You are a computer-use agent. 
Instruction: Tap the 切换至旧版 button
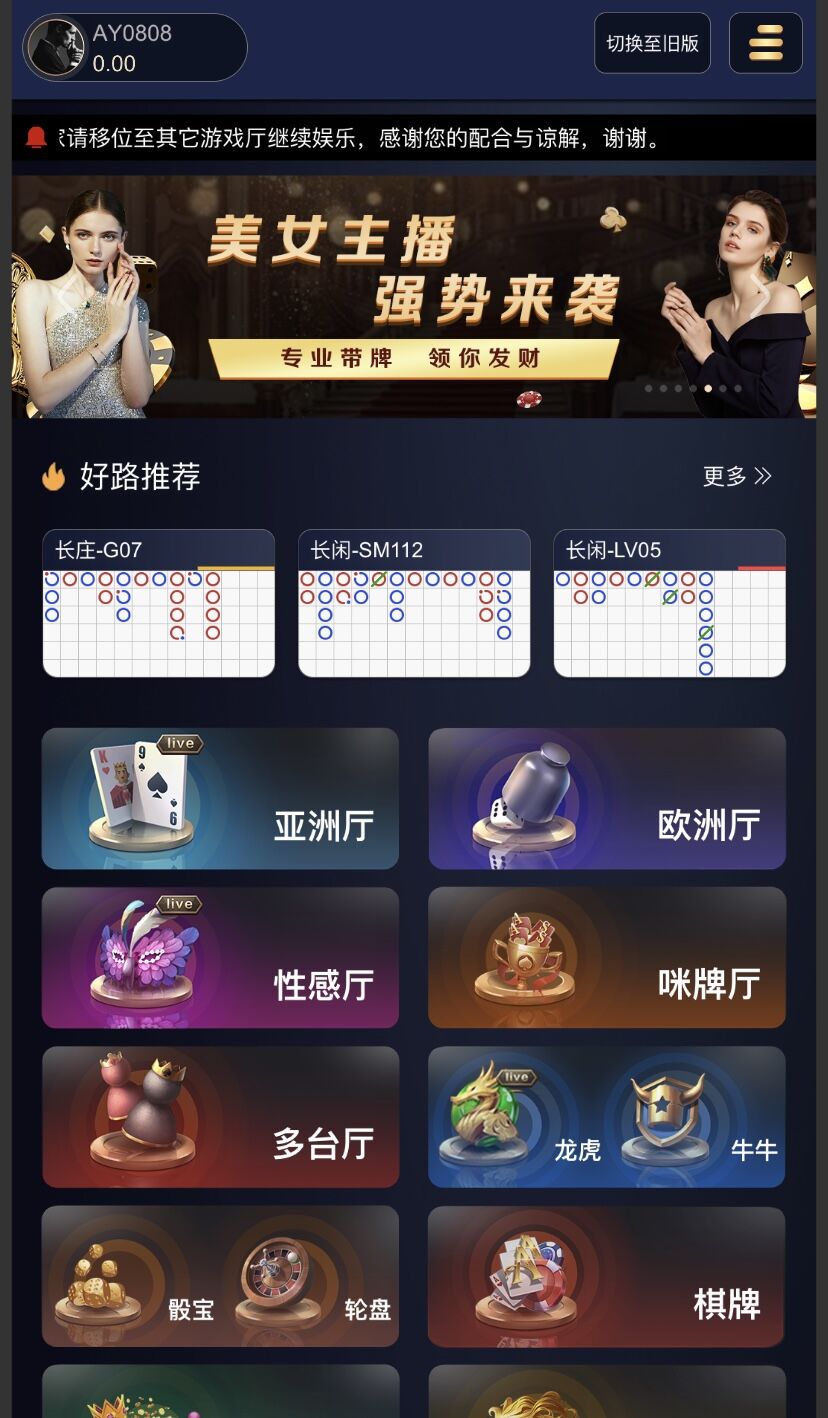(652, 43)
